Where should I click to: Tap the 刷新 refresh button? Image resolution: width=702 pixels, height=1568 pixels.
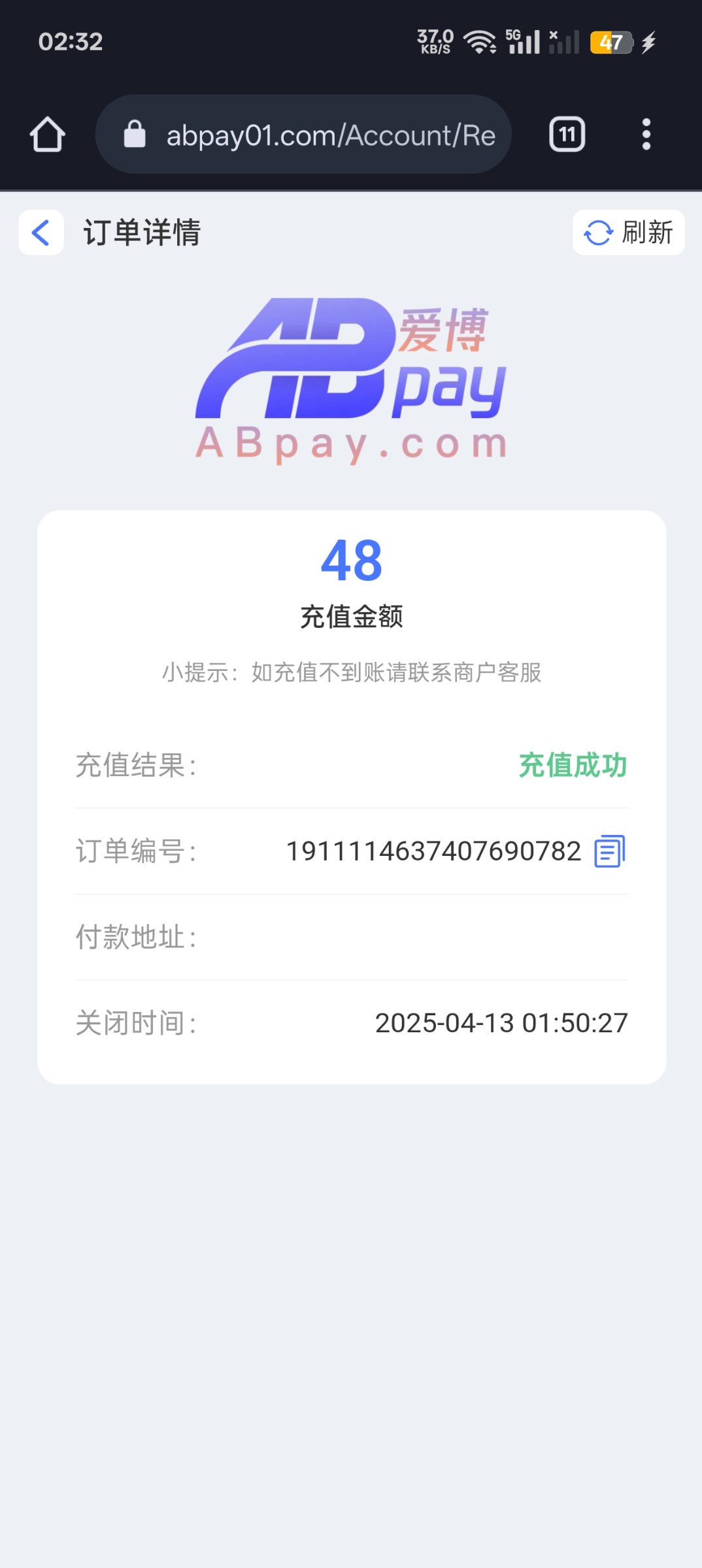coord(629,233)
